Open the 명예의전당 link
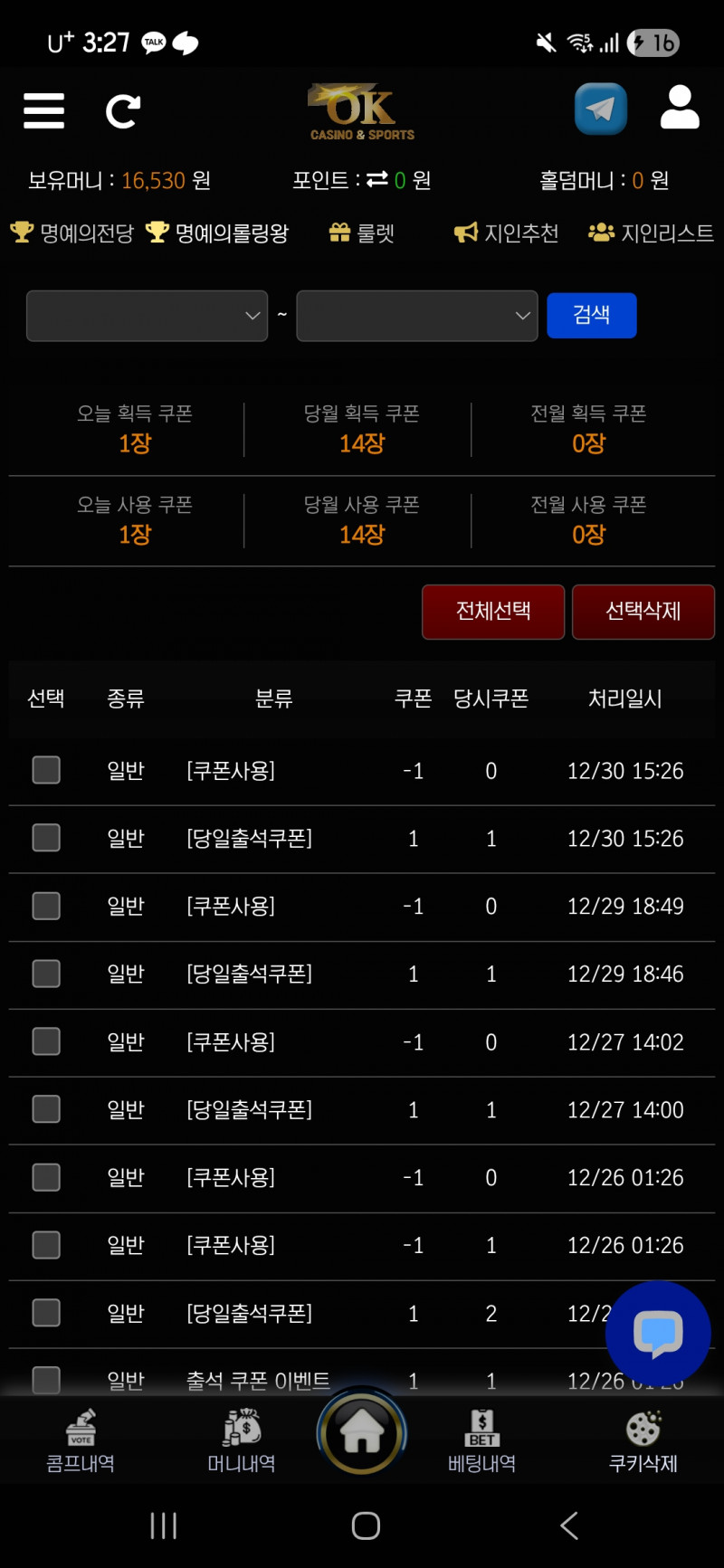724x1568 pixels. [72, 233]
